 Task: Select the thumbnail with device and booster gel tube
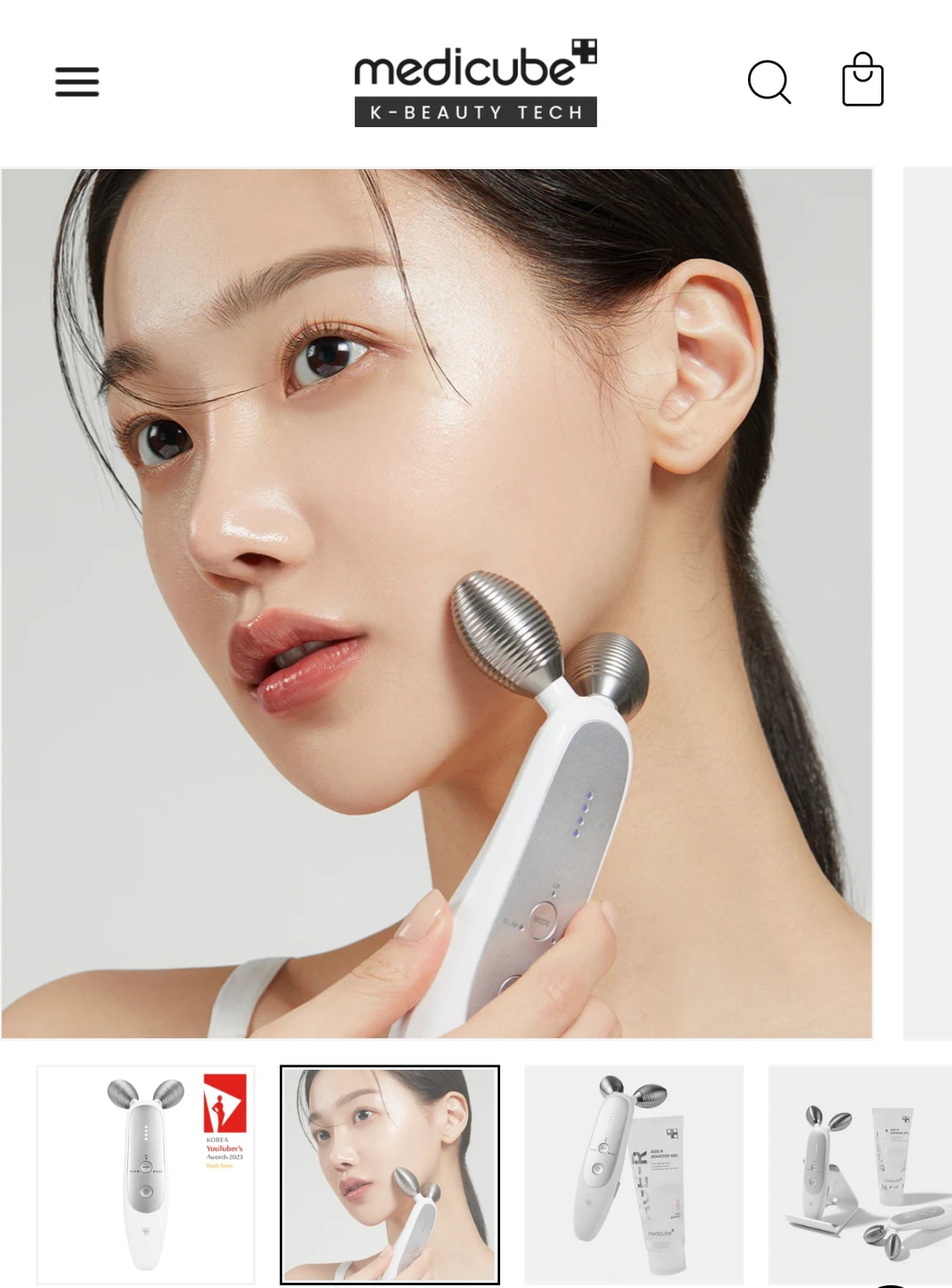633,1174
